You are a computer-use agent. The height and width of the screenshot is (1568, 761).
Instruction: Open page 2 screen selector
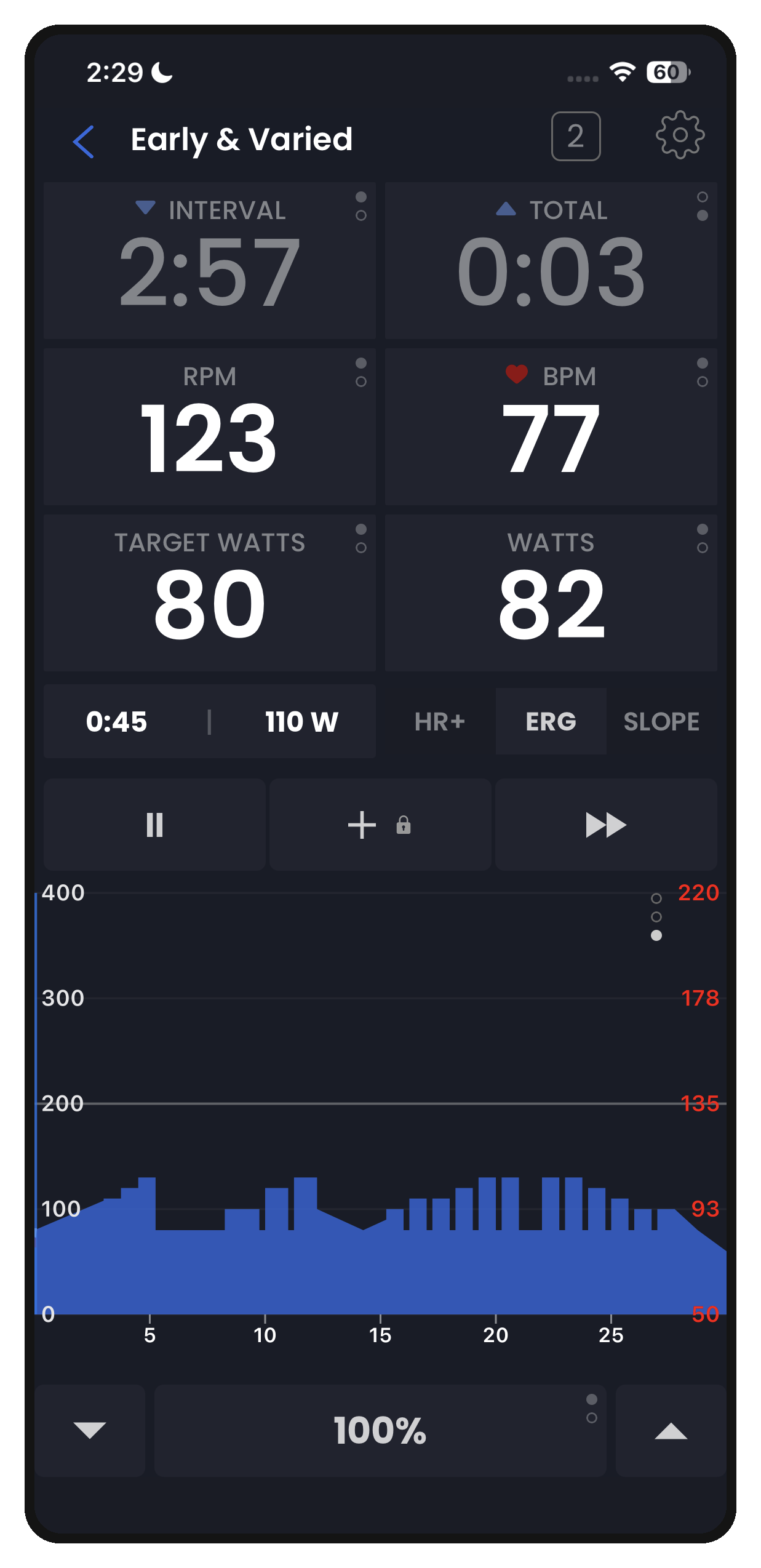576,137
